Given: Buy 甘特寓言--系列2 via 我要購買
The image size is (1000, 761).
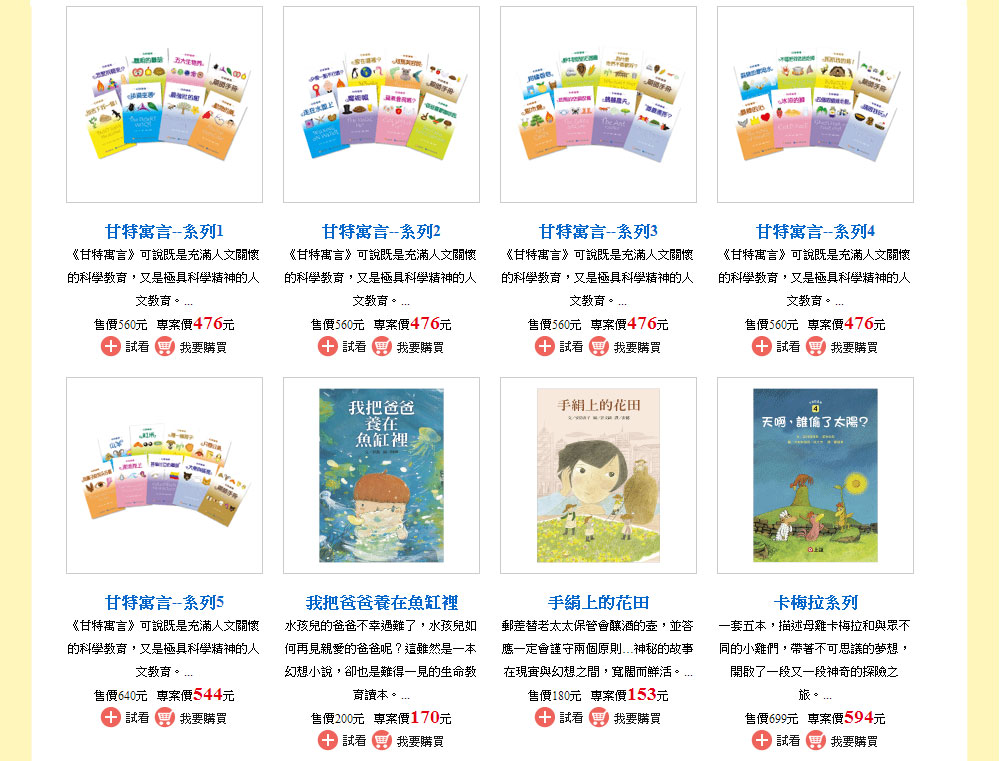Looking at the screenshot, I should (x=409, y=347).
